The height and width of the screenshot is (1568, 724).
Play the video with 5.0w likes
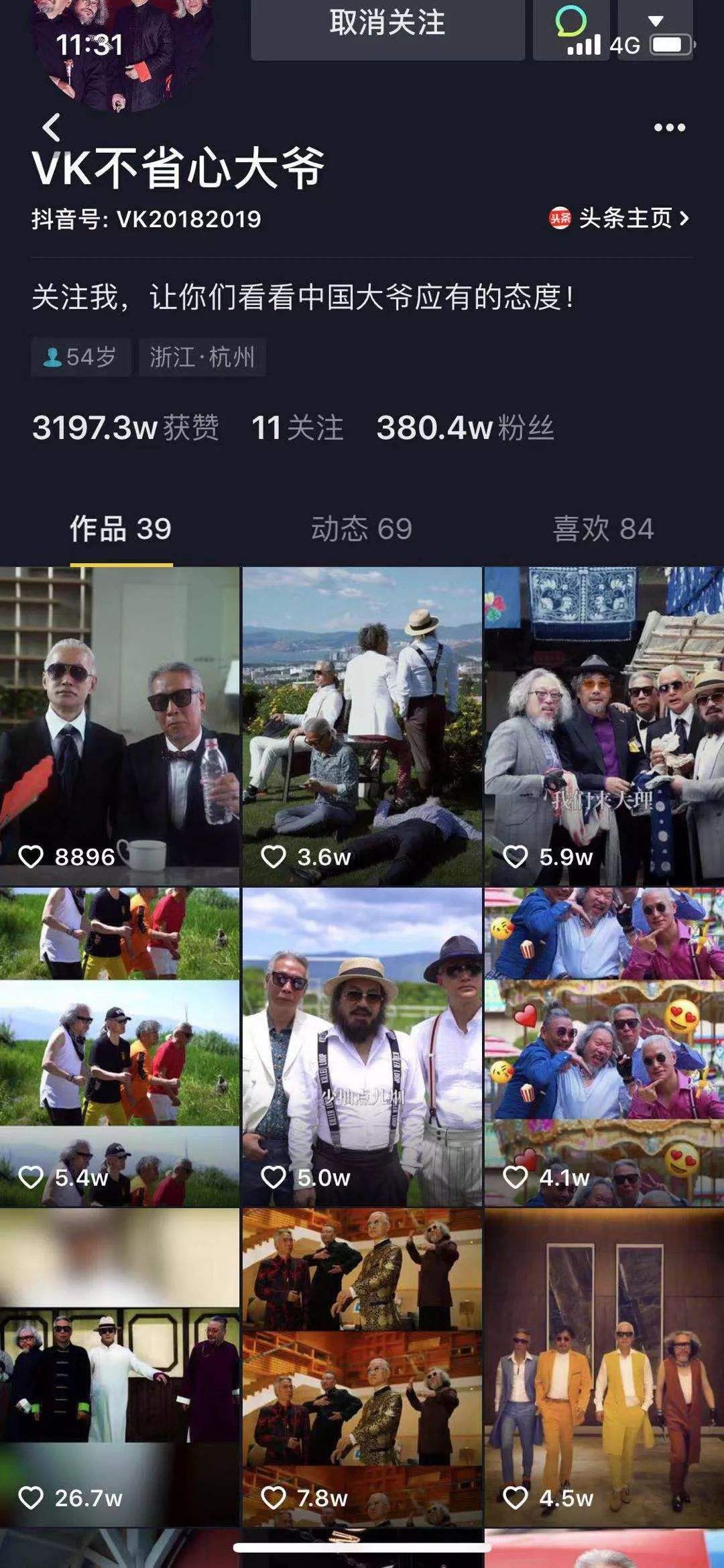pyautogui.click(x=362, y=1046)
